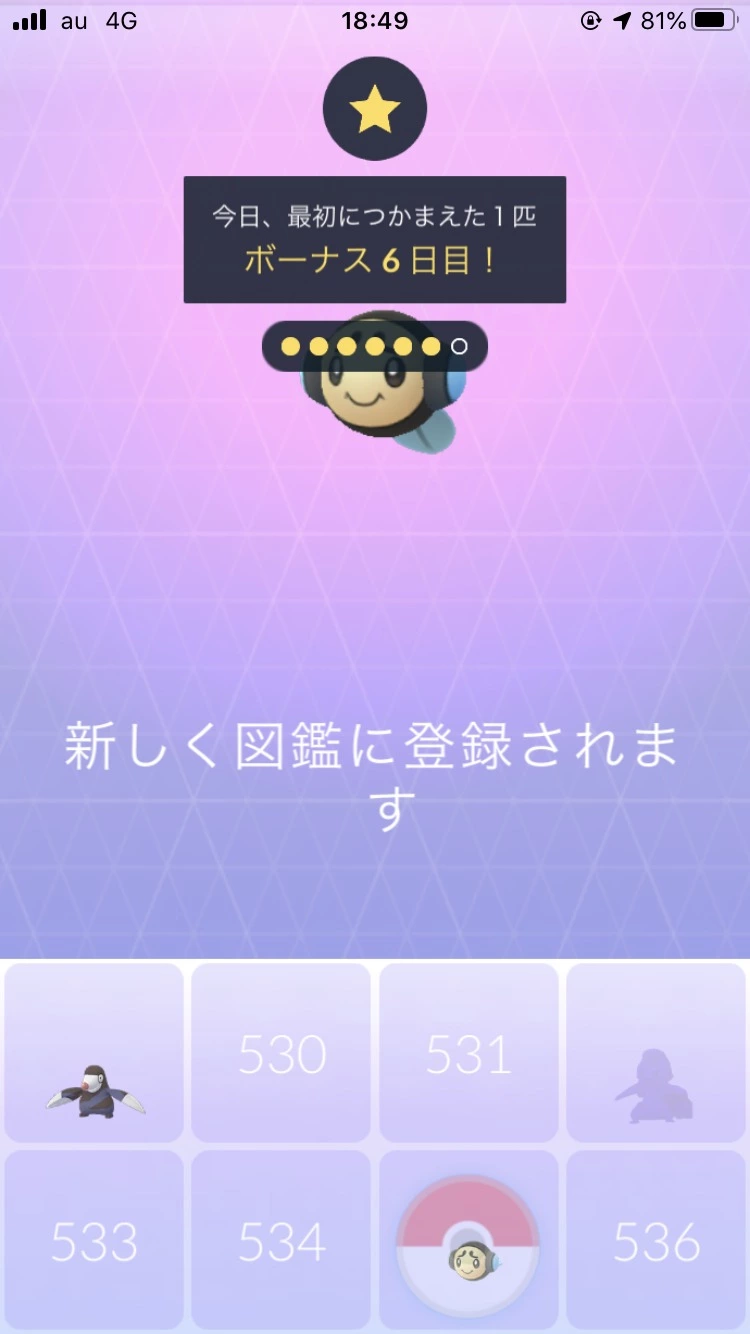750x1334 pixels.
Task: Open Pokédex tile number 533
Action: pyautogui.click(x=94, y=1240)
